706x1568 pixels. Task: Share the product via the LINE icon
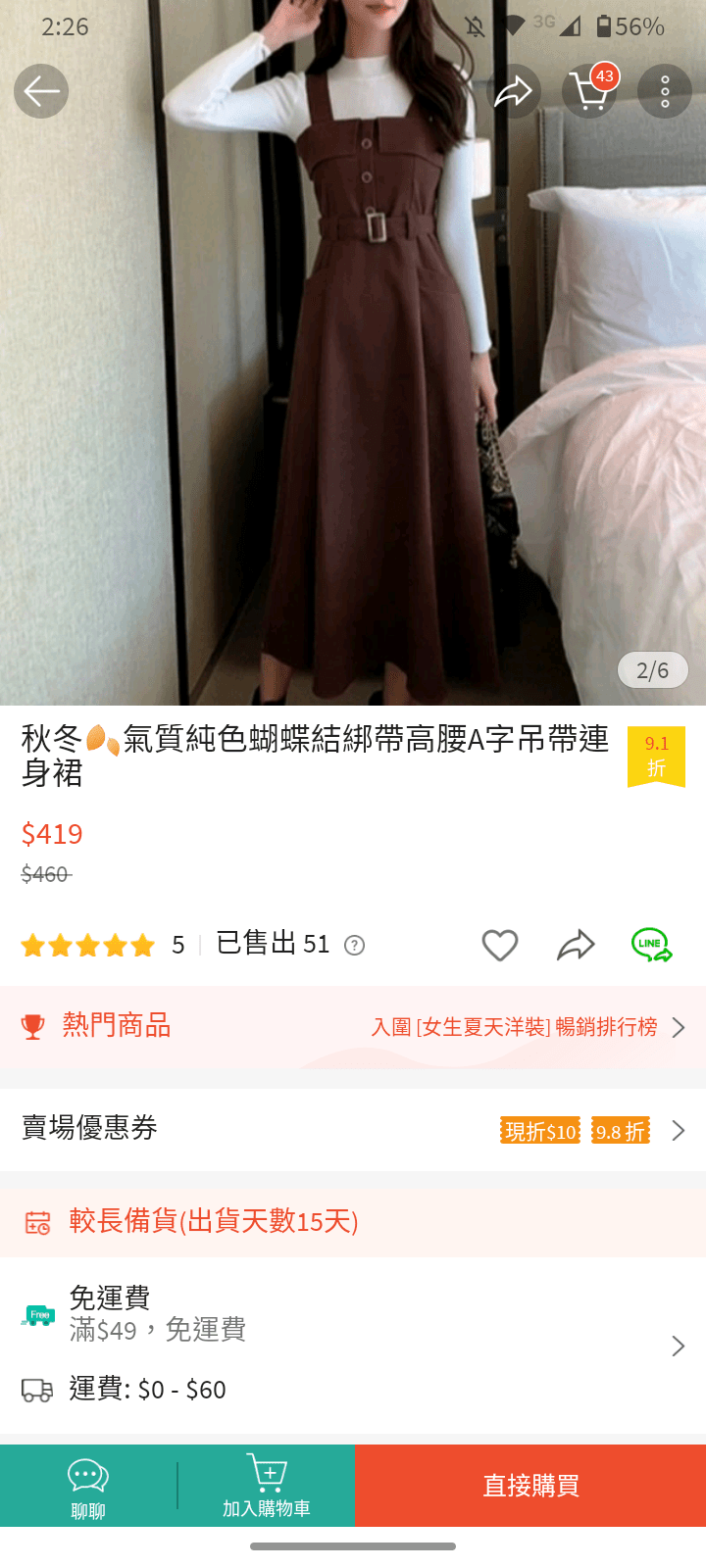tap(651, 944)
